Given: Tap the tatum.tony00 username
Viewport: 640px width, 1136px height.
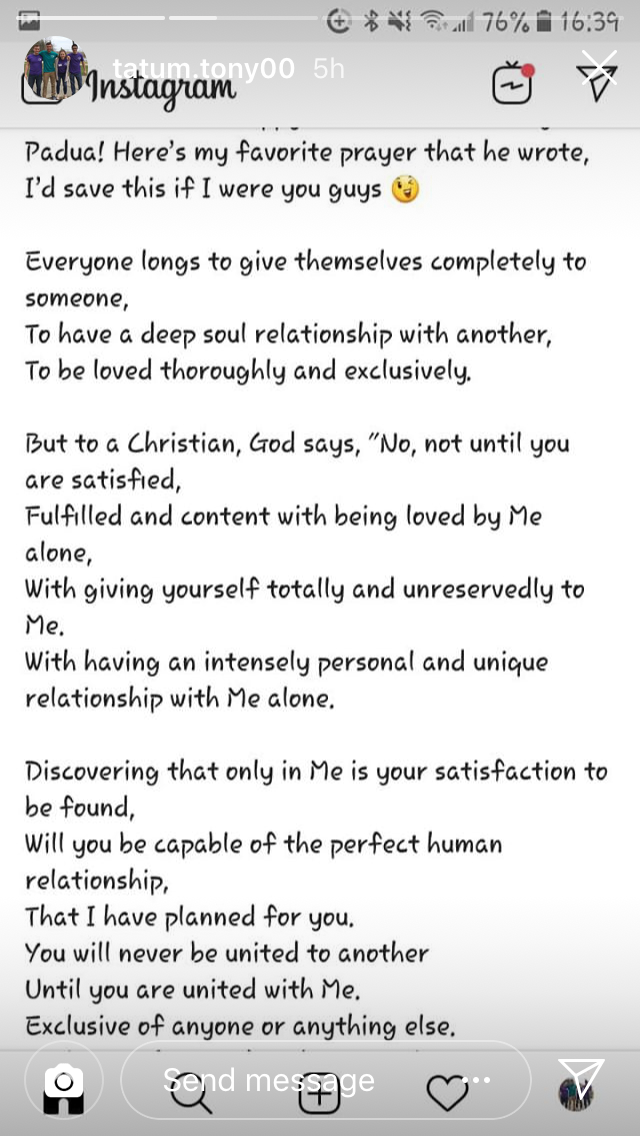Looking at the screenshot, I should [x=204, y=69].
